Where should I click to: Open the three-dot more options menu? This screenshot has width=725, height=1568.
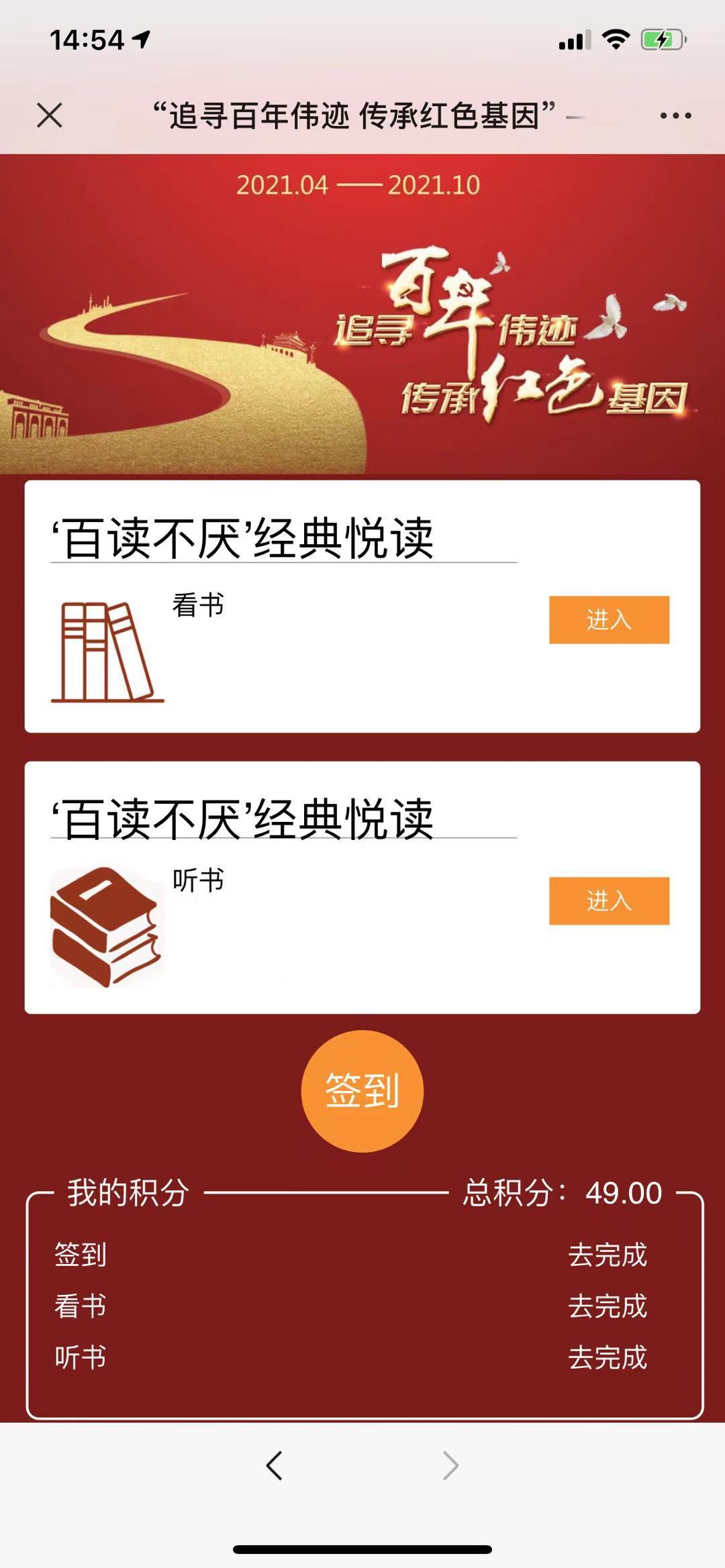coord(675,115)
